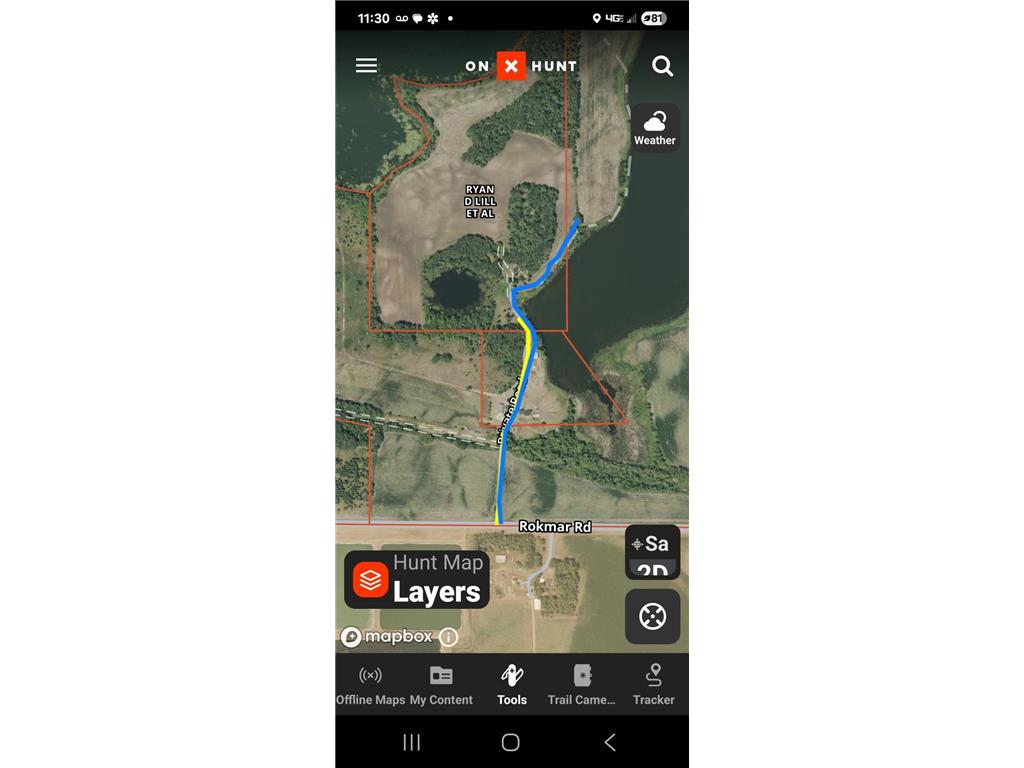Select the Tools tab
This screenshot has width=1024, height=768.
click(512, 685)
